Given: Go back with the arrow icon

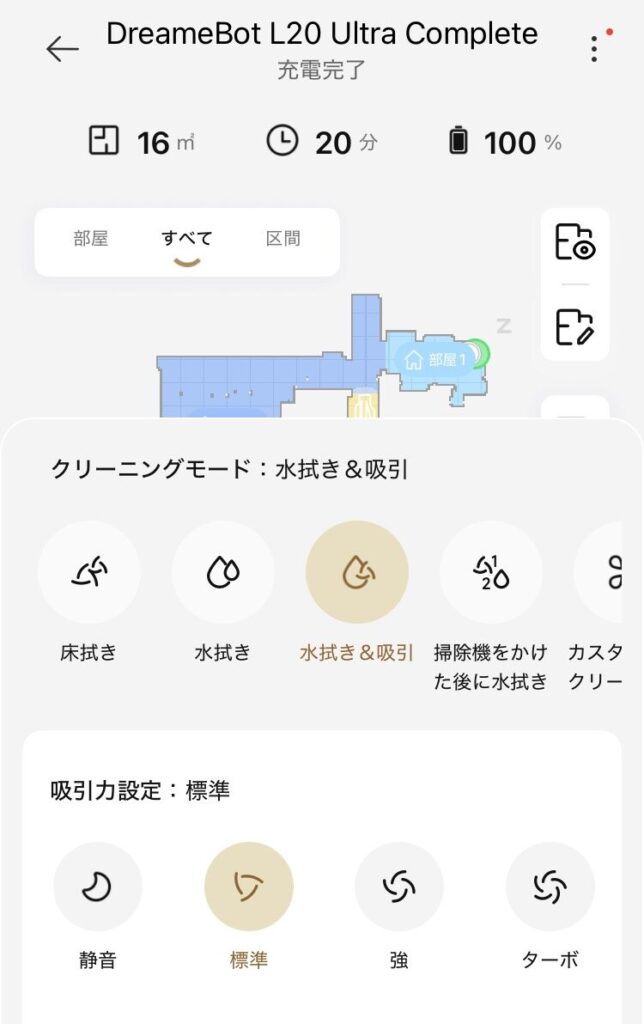Looking at the screenshot, I should 62,49.
